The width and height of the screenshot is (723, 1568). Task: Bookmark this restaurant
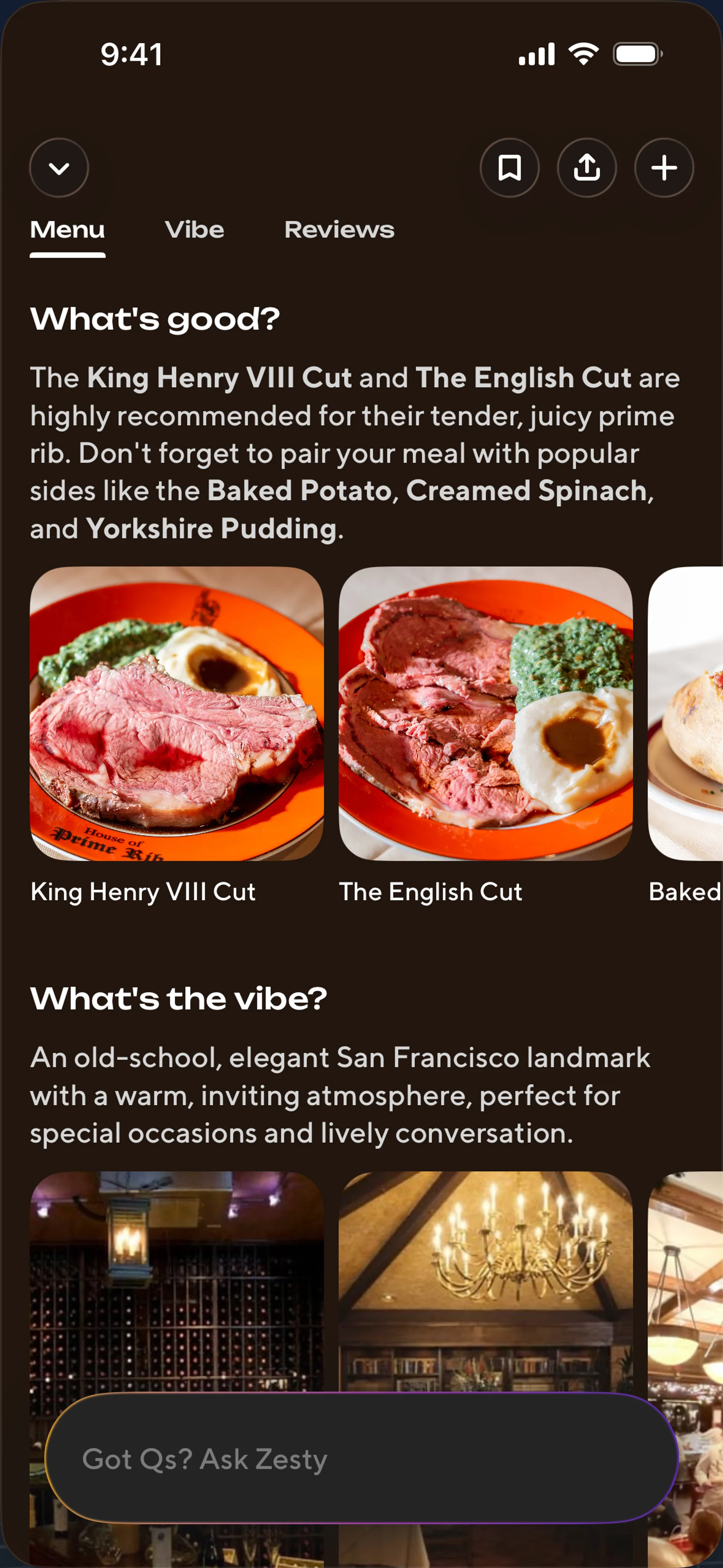tap(509, 168)
